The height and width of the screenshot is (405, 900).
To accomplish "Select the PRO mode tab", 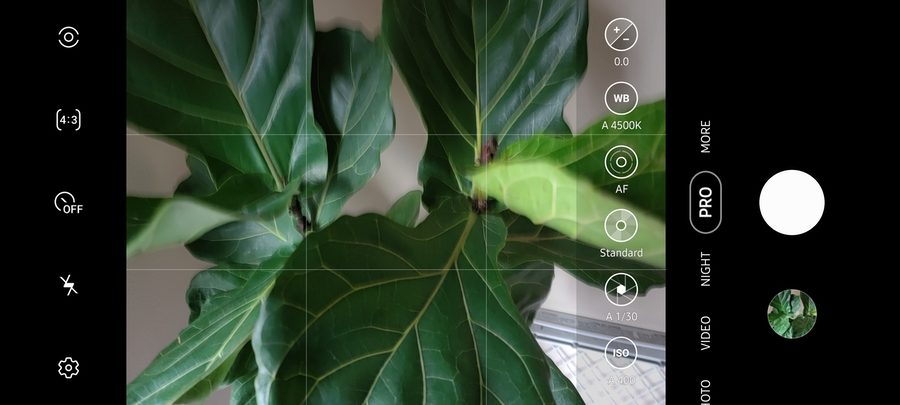I will [706, 202].
